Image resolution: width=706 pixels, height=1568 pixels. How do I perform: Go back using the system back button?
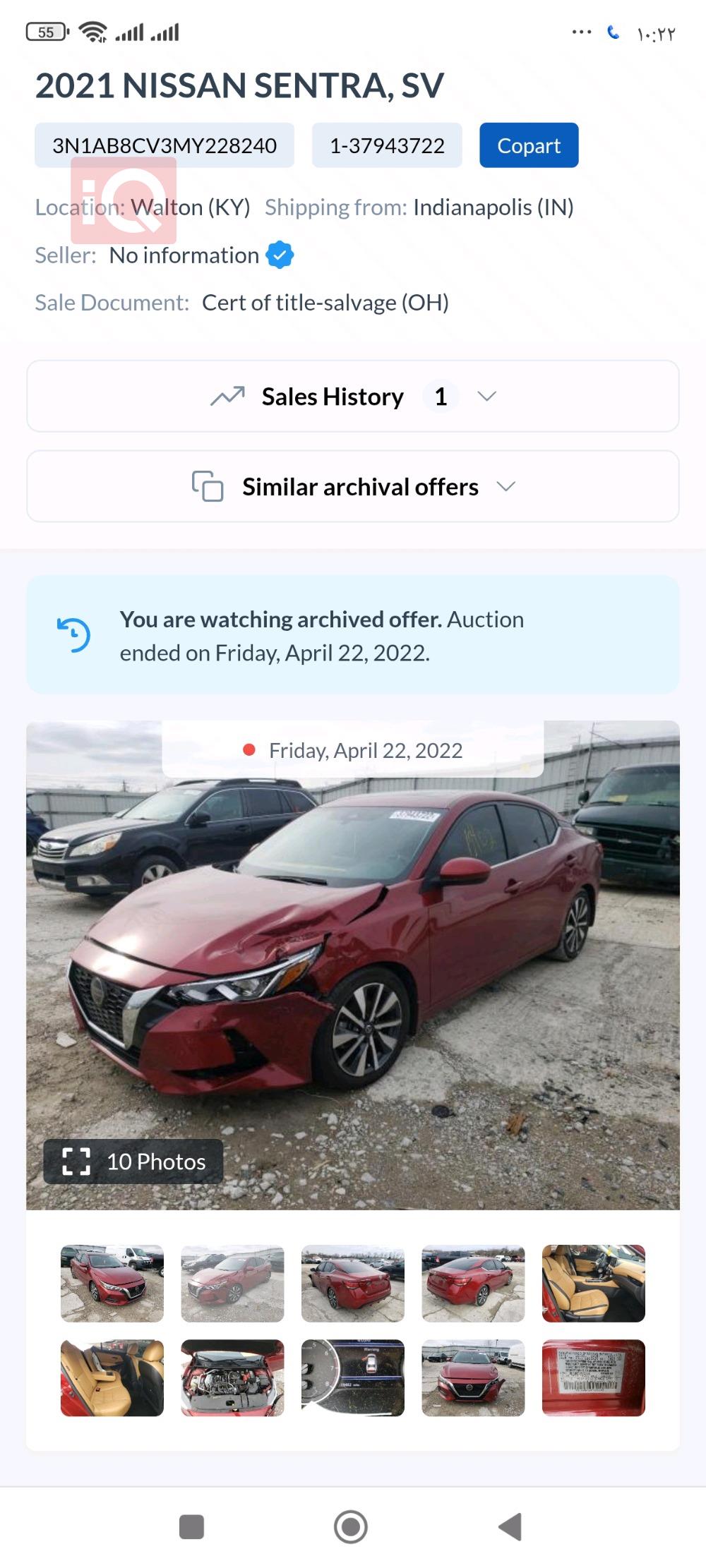click(x=510, y=1527)
